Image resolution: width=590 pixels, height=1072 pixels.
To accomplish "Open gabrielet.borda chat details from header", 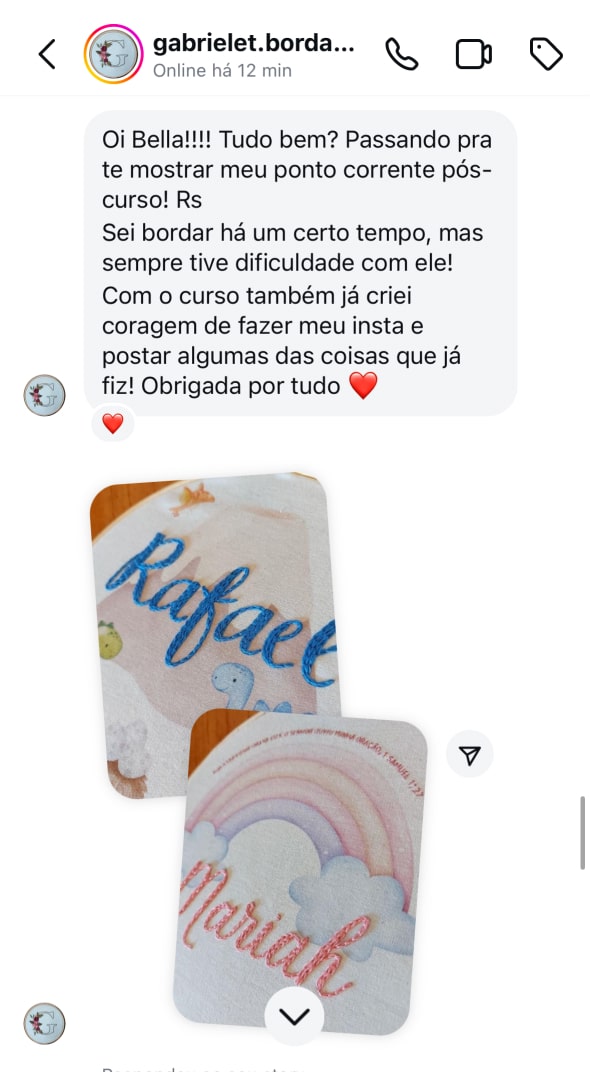I will [x=253, y=54].
